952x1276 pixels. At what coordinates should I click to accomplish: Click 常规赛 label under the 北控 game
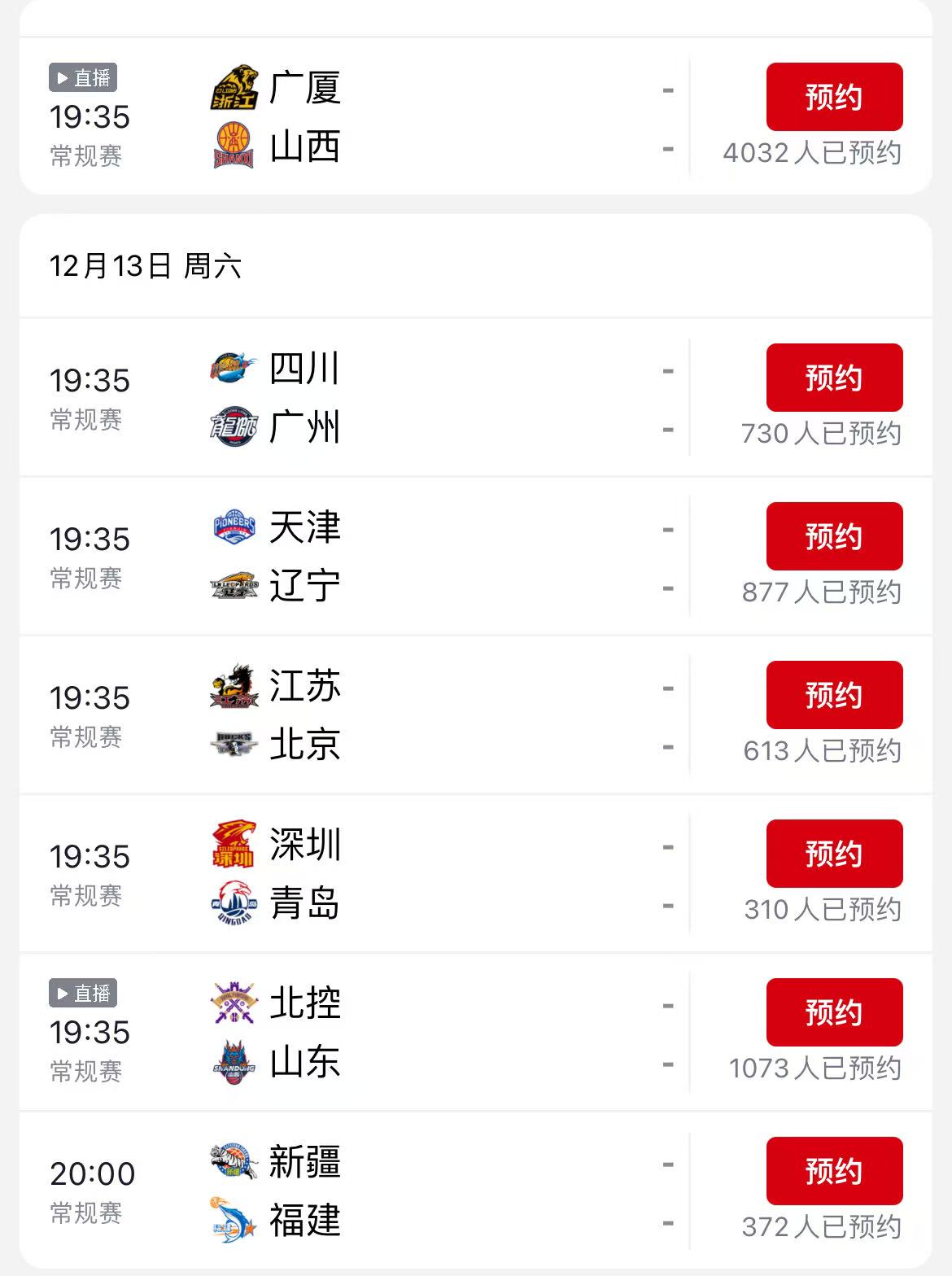[x=85, y=1075]
